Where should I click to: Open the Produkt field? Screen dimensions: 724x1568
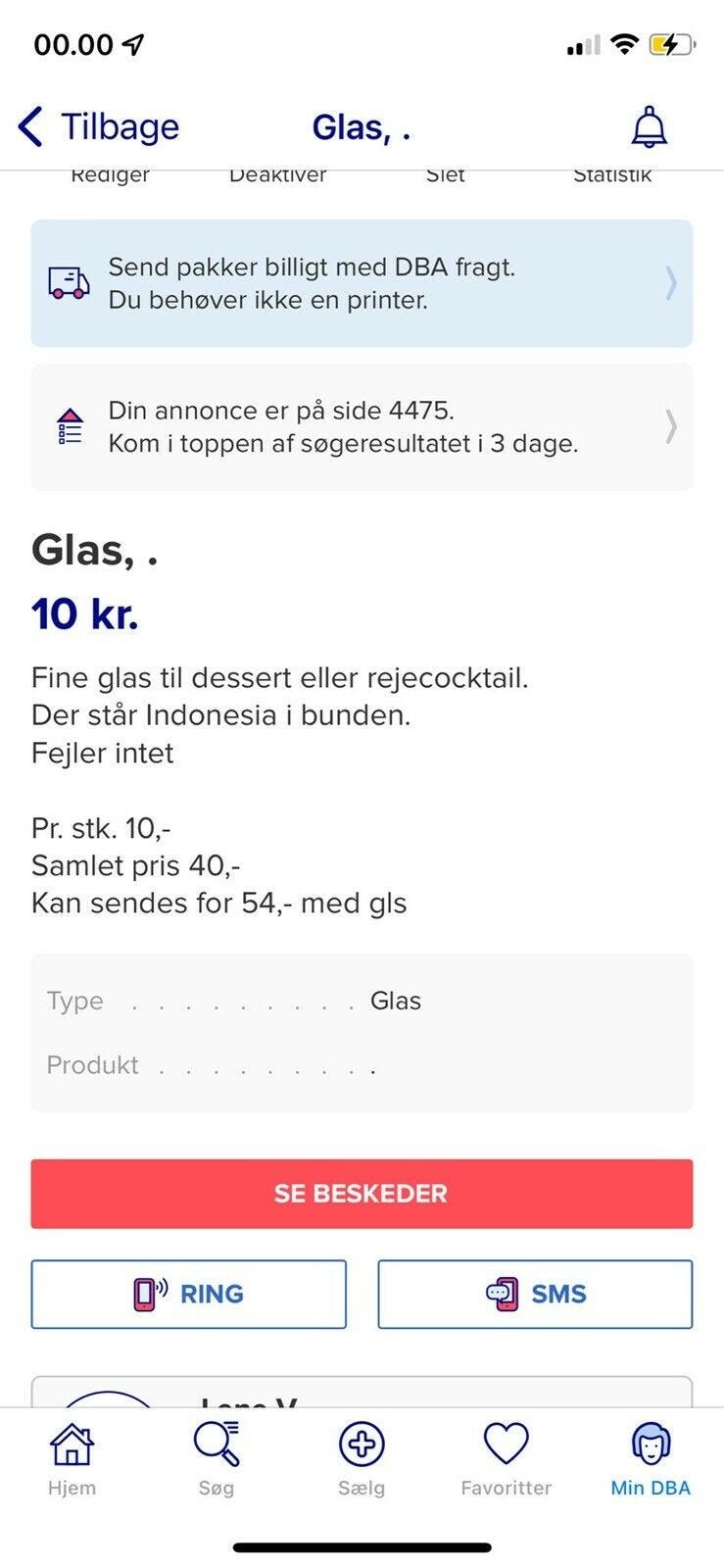click(x=196, y=1065)
